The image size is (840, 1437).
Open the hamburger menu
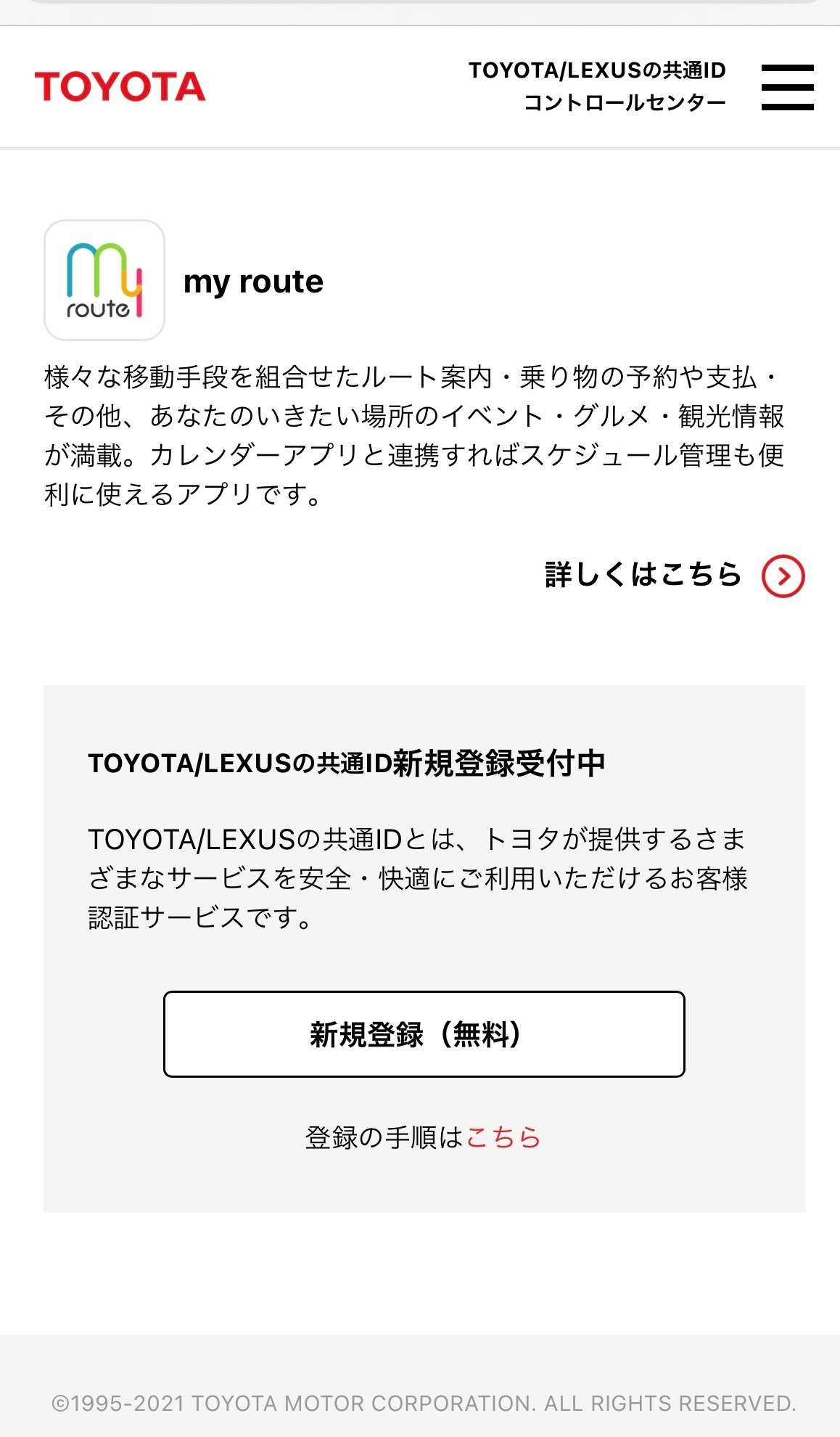pyautogui.click(x=787, y=87)
